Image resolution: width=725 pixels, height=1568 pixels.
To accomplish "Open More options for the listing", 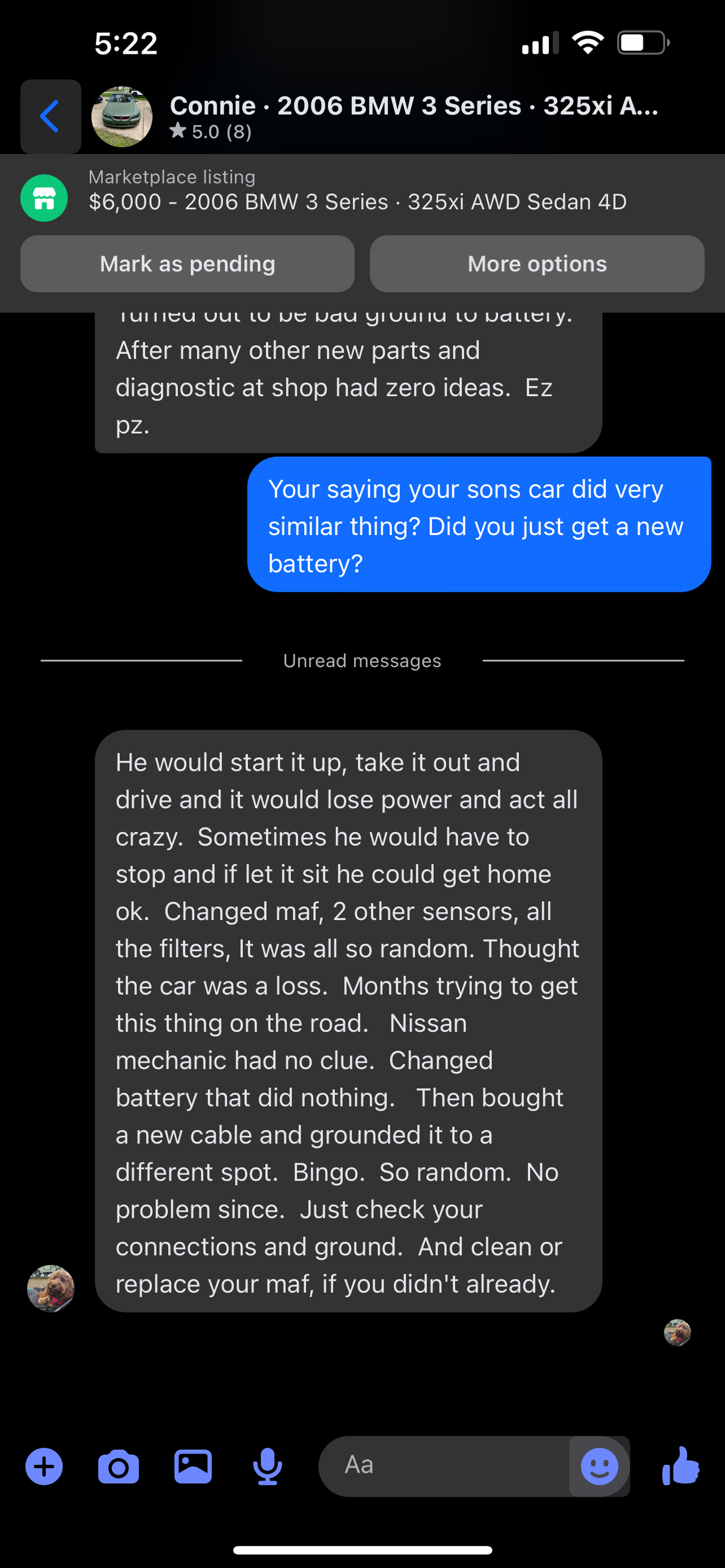I will pos(536,263).
